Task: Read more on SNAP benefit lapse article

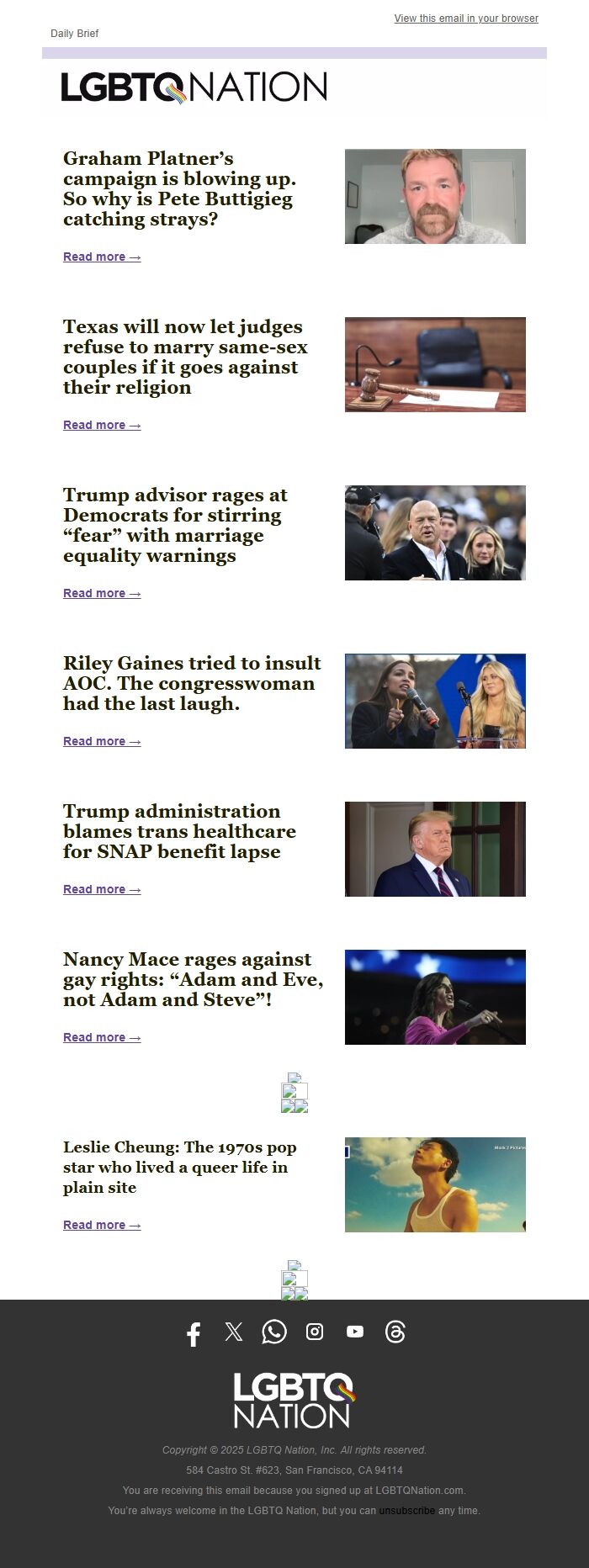Action: coord(102,889)
